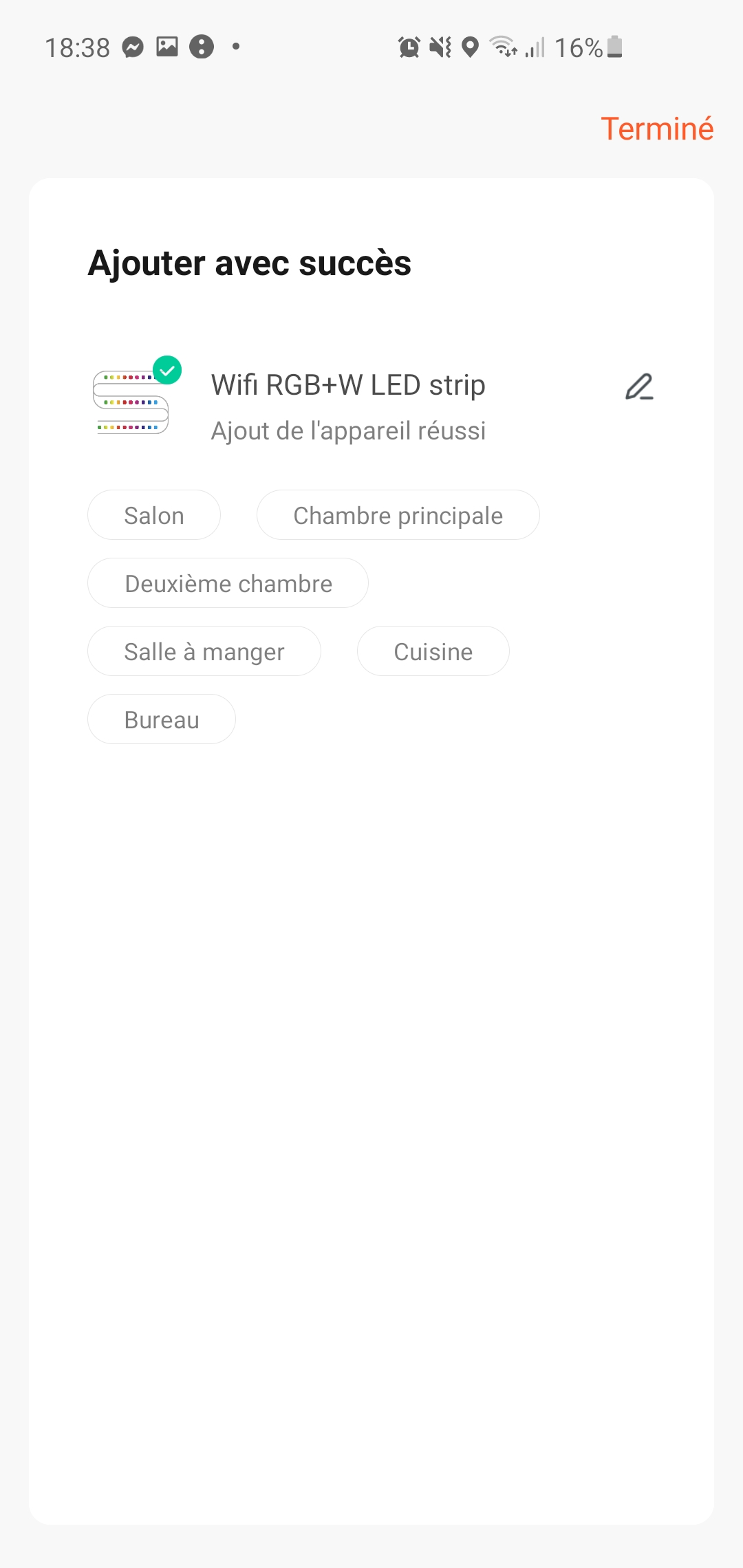Select the Cuisine room chip
Viewport: 743px width, 1568px height.
tap(433, 651)
